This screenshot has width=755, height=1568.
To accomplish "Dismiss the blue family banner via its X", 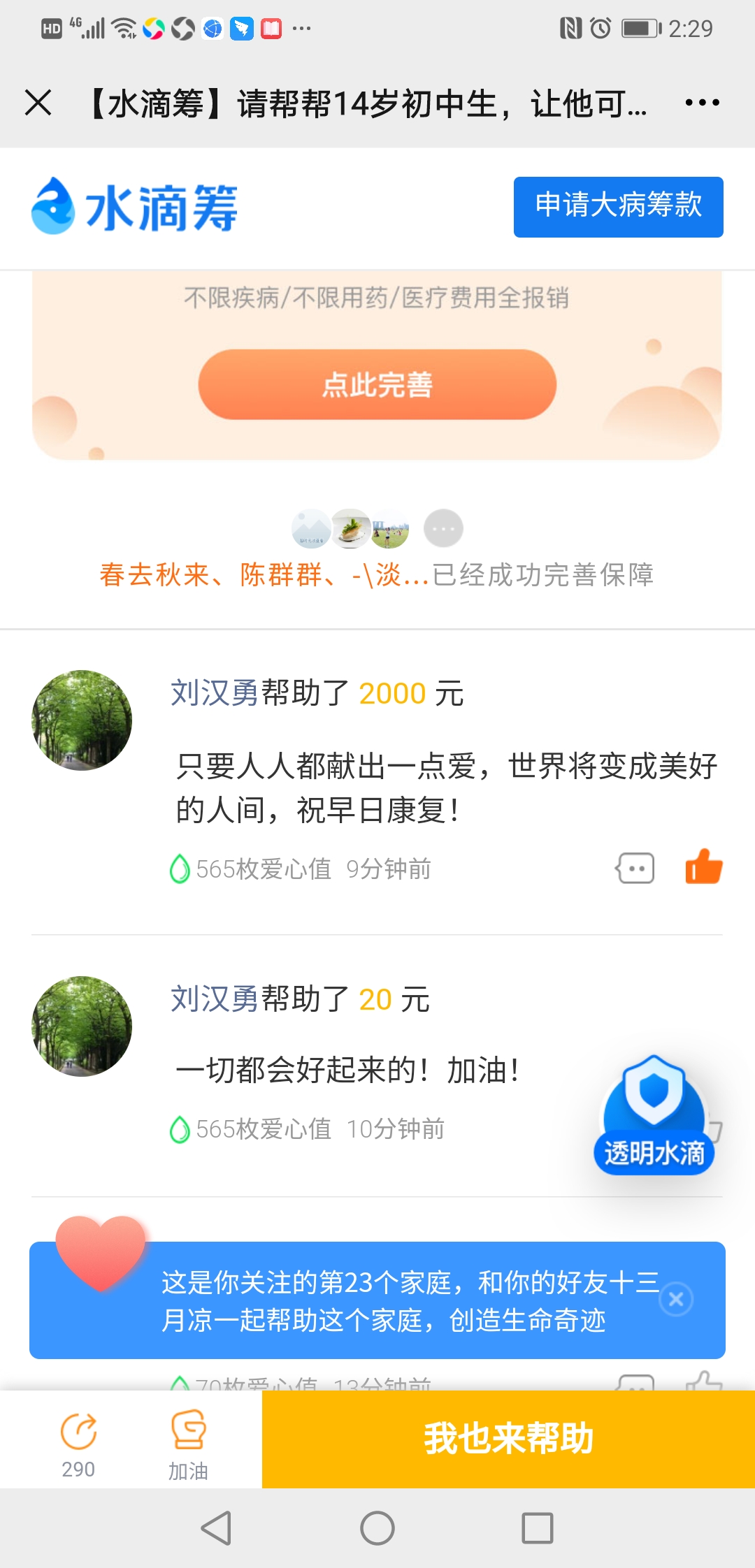I will (x=675, y=1298).
